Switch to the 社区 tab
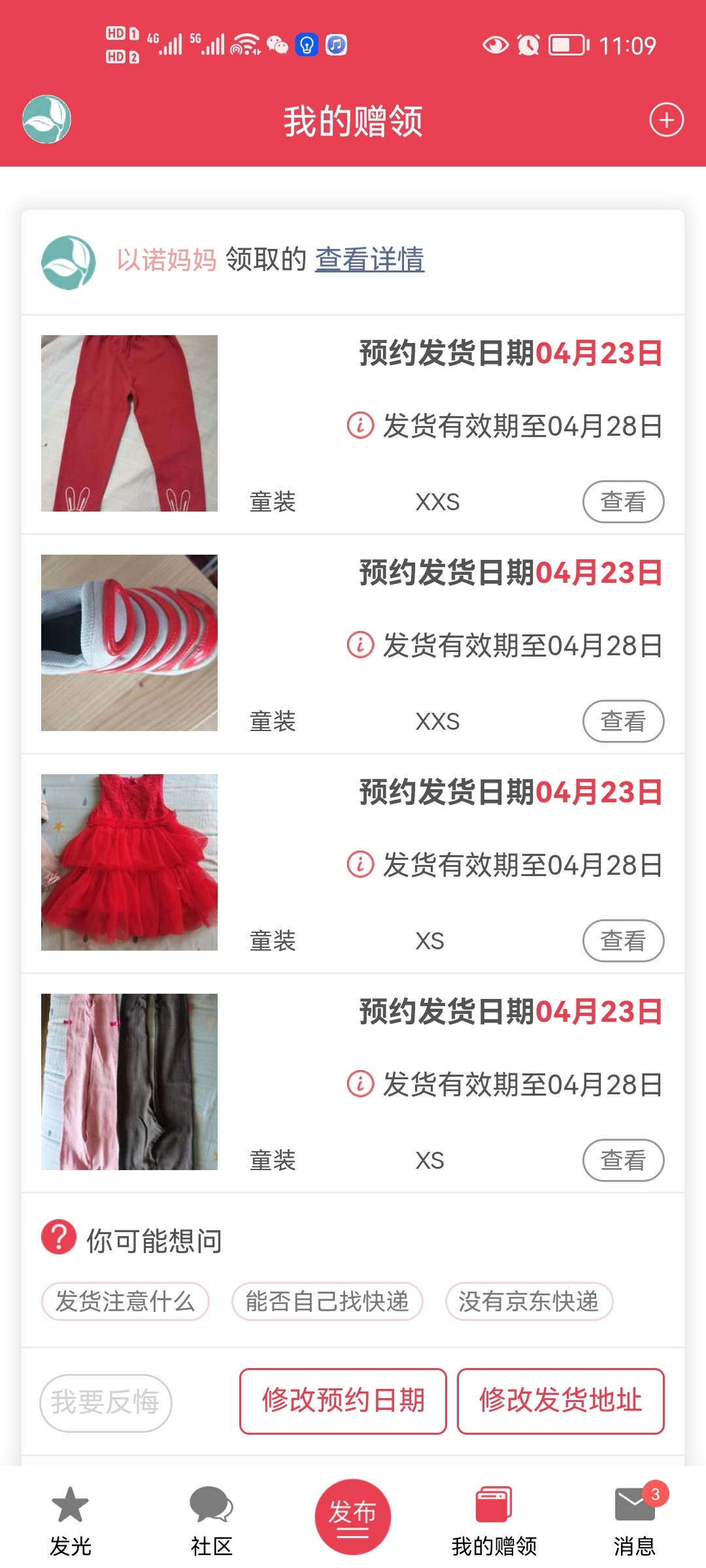706x1568 pixels. pos(211,1520)
